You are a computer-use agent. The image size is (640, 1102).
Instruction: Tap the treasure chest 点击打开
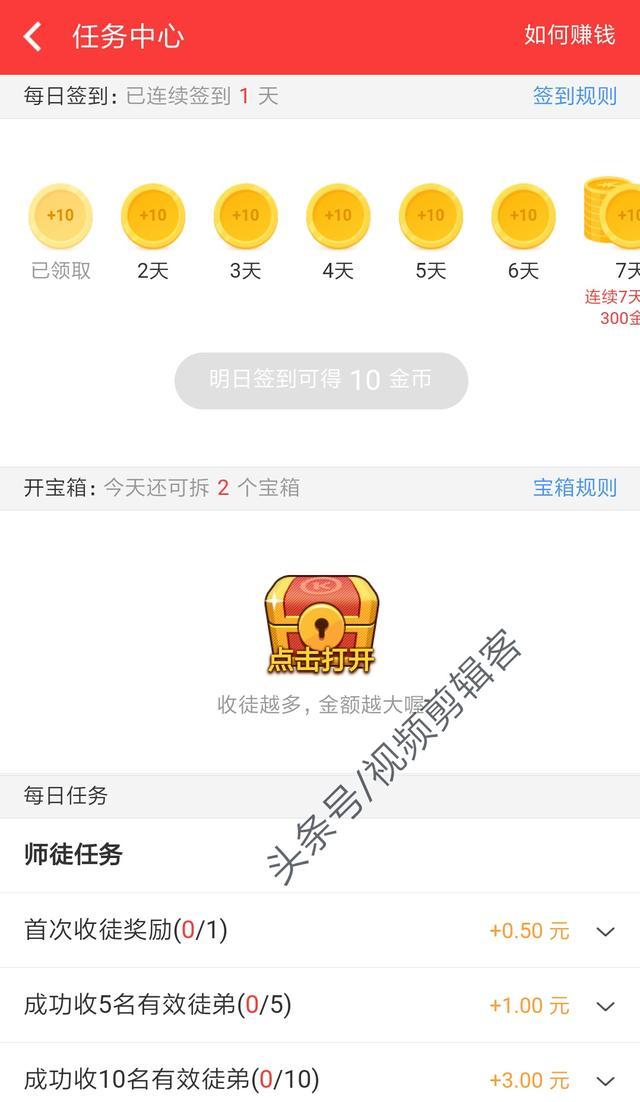[320, 625]
